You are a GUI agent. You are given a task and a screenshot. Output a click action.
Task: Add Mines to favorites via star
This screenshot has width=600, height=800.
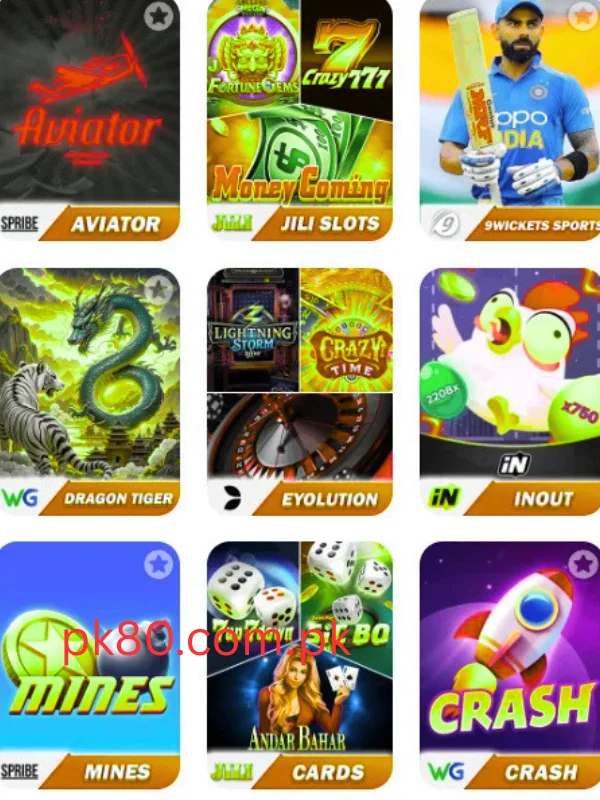pos(157,565)
